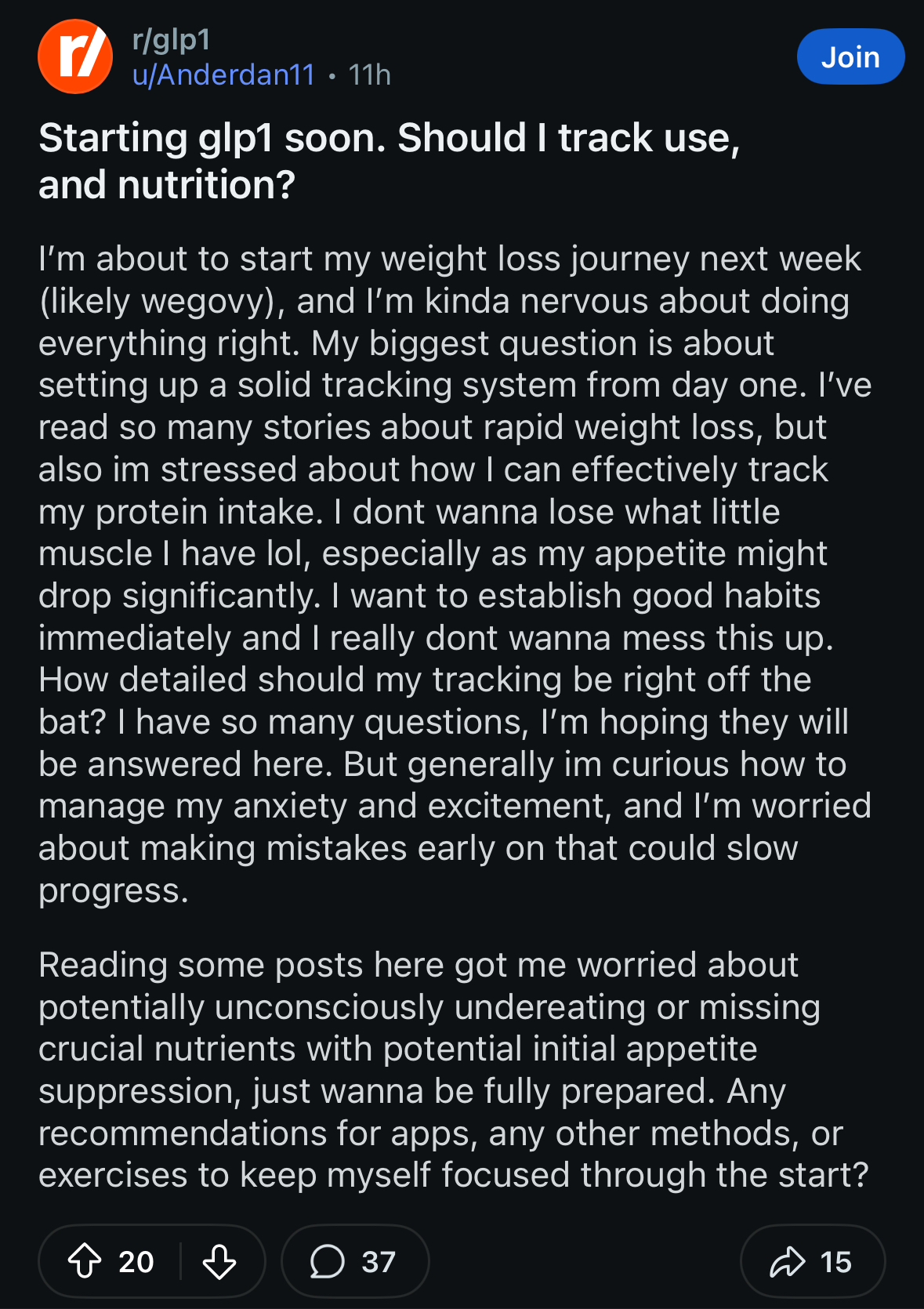Join the r/glp1 community
924x1309 pixels.
tap(850, 57)
